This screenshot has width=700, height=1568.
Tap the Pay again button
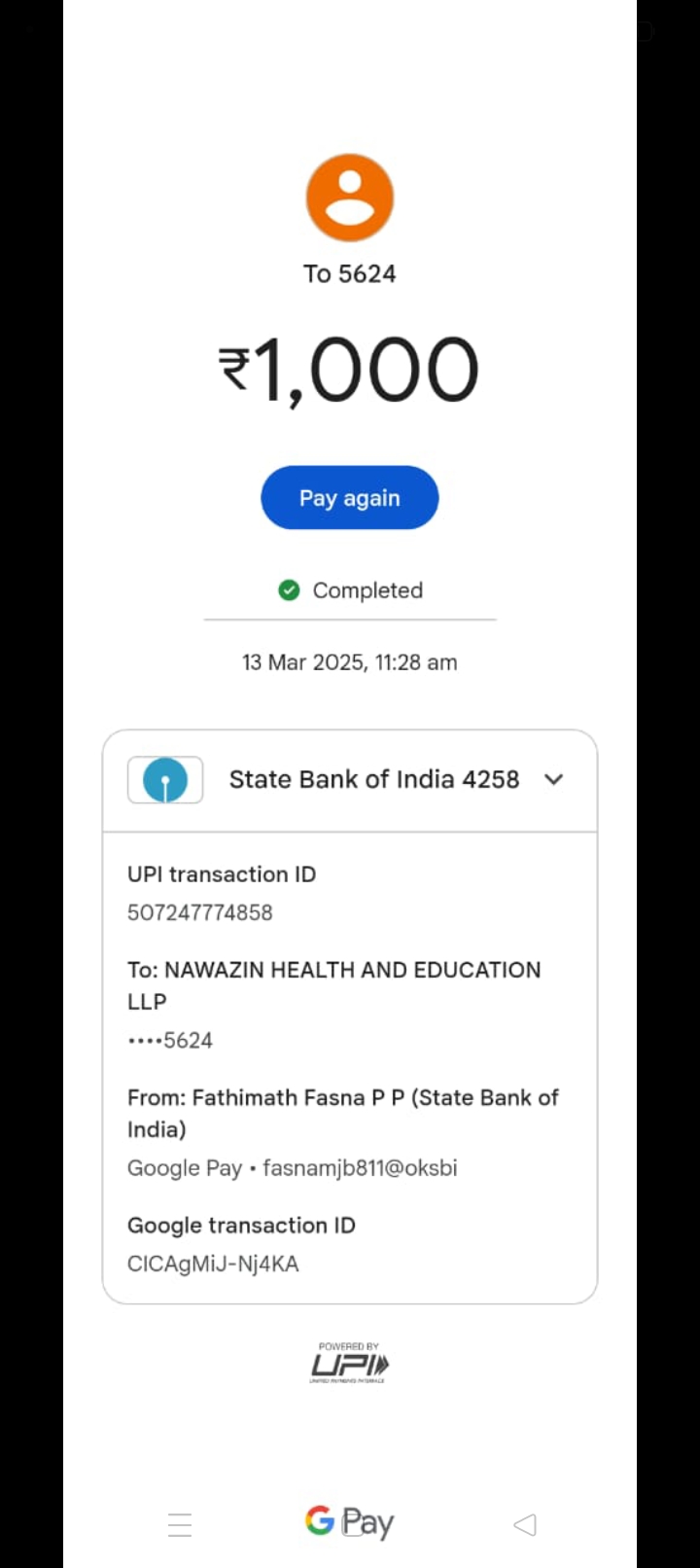coord(349,498)
